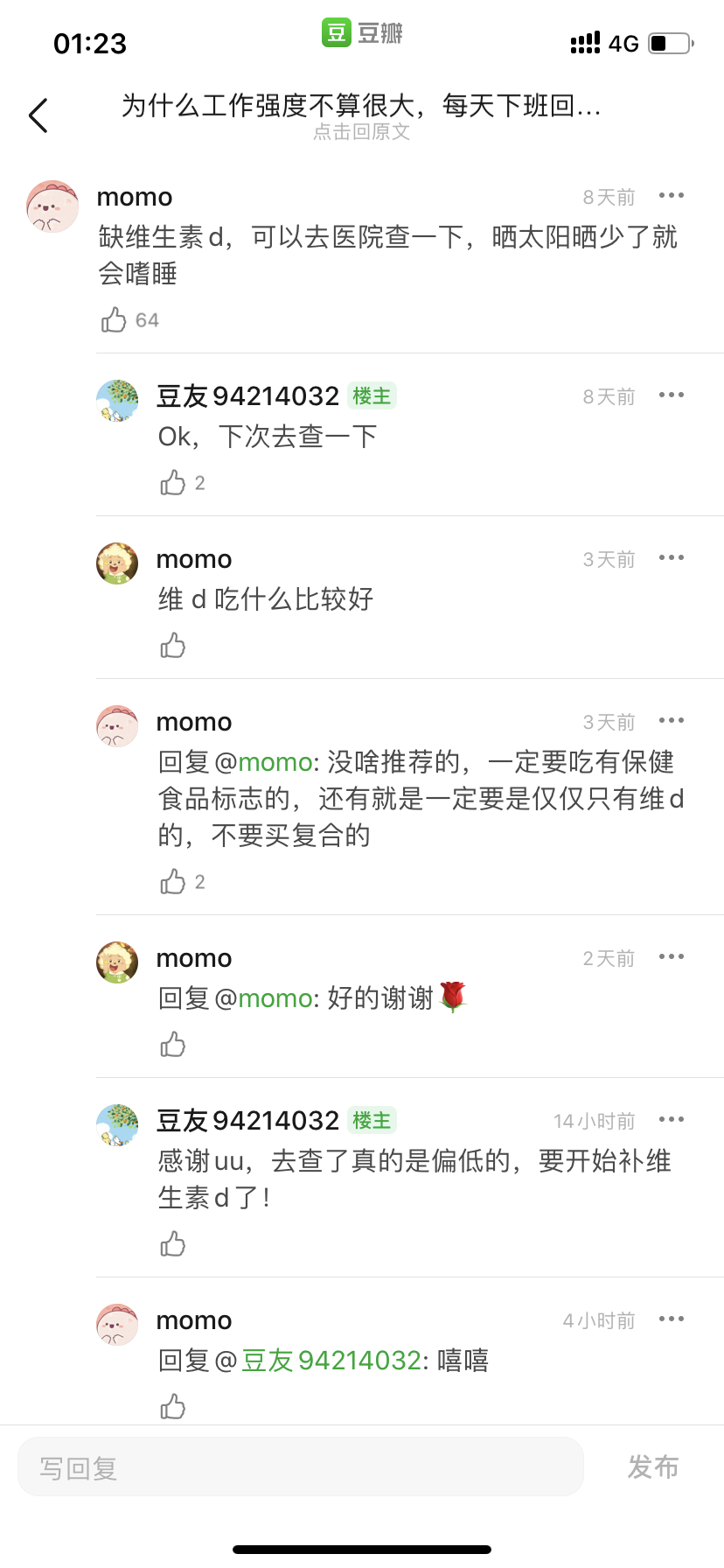Open more options on the 感谢uu reply

(672, 1119)
